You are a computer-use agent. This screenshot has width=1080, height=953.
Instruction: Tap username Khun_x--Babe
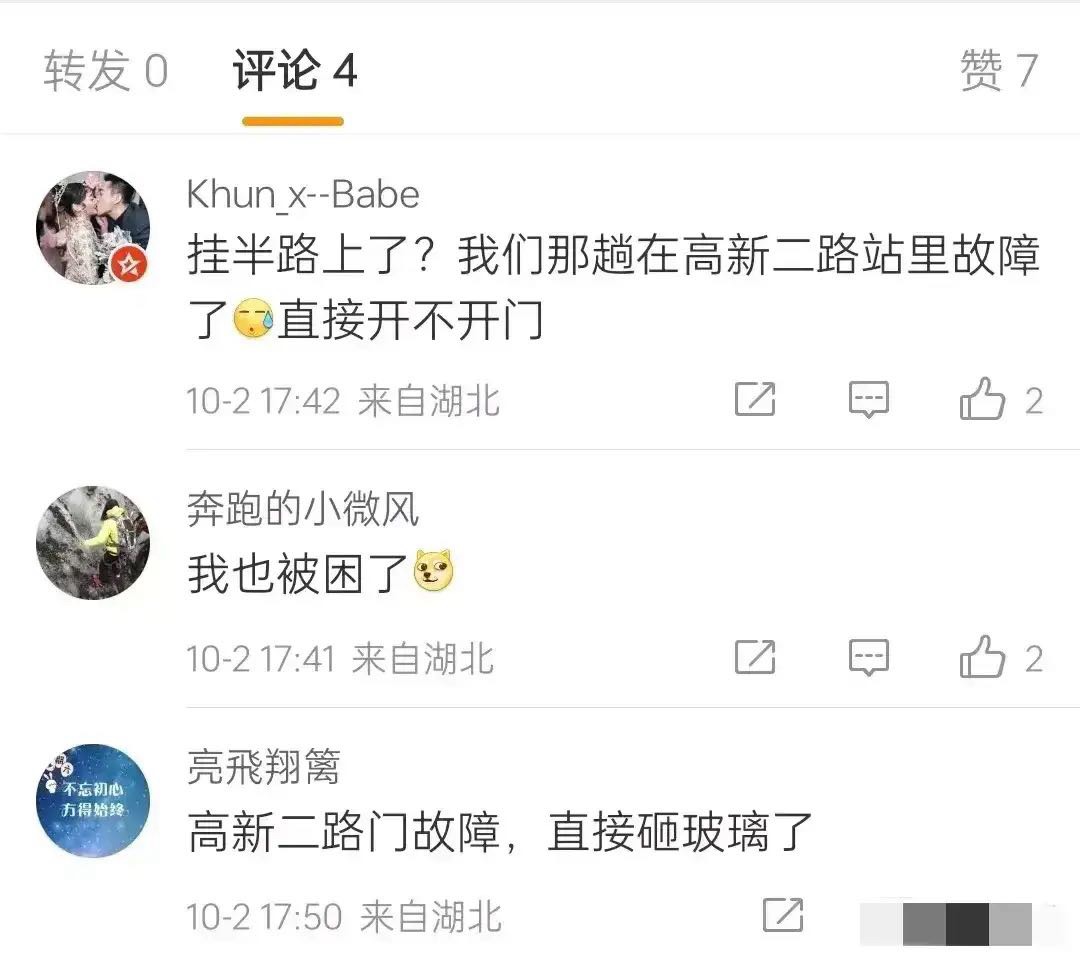[x=303, y=194]
